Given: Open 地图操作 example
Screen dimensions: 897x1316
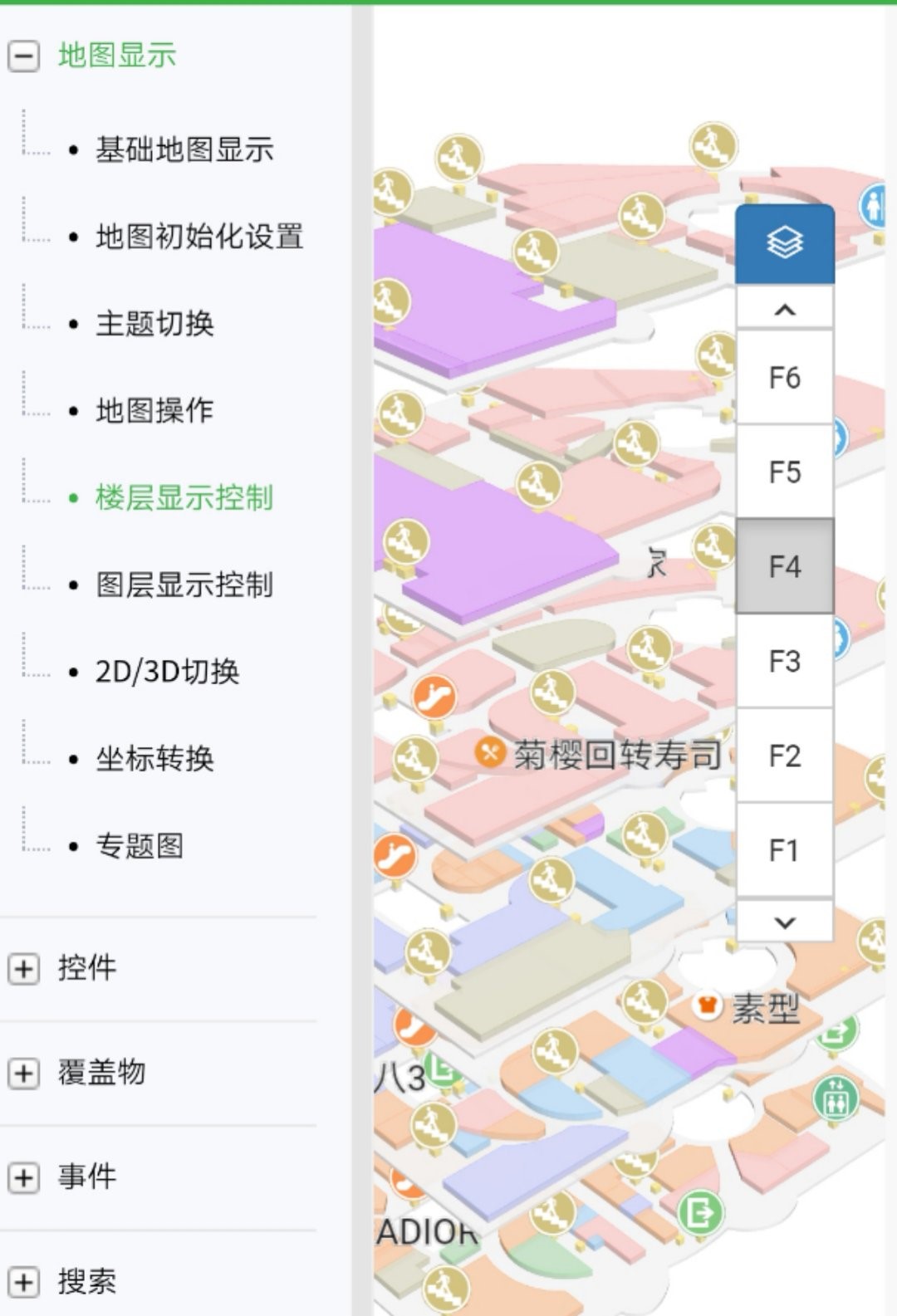Looking at the screenshot, I should point(154,411).
